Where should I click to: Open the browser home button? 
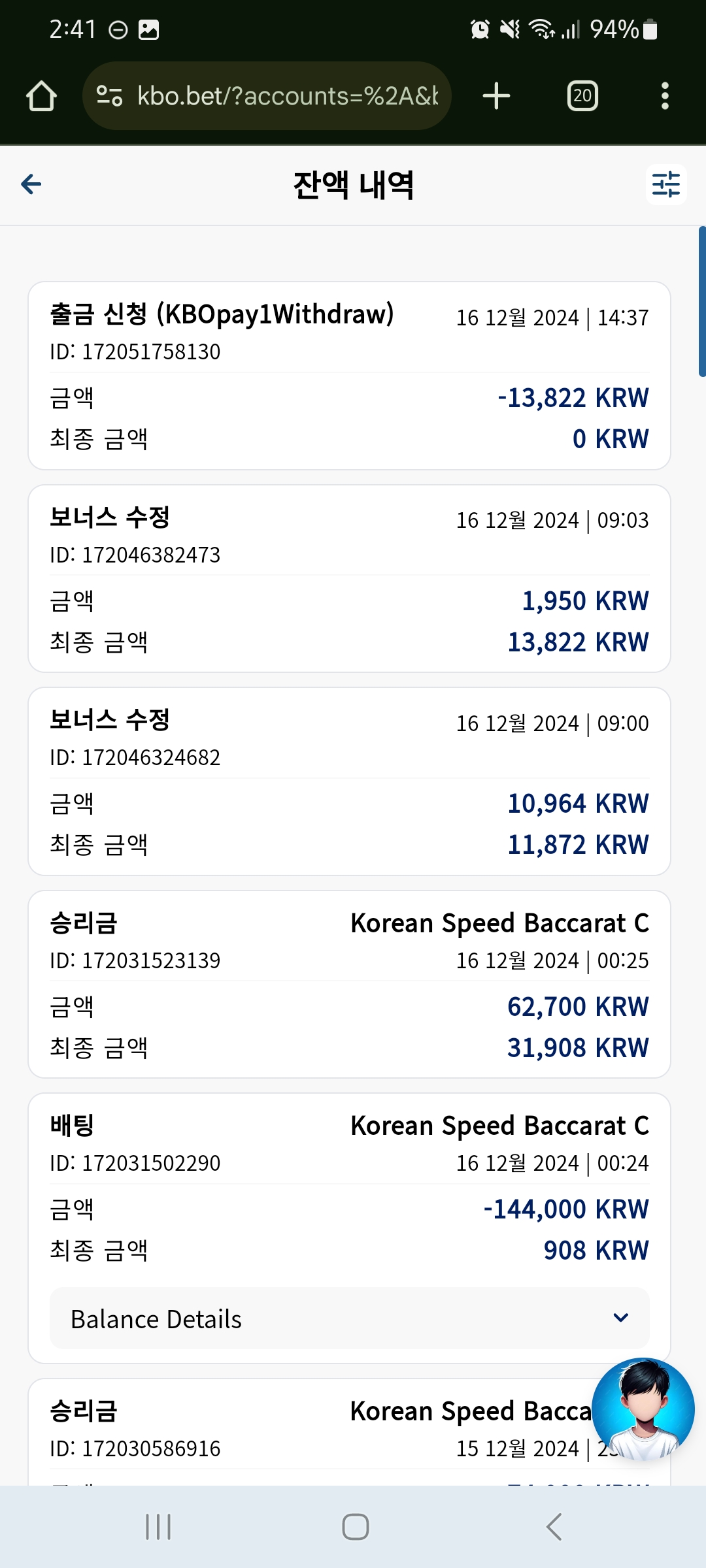pos(41,96)
